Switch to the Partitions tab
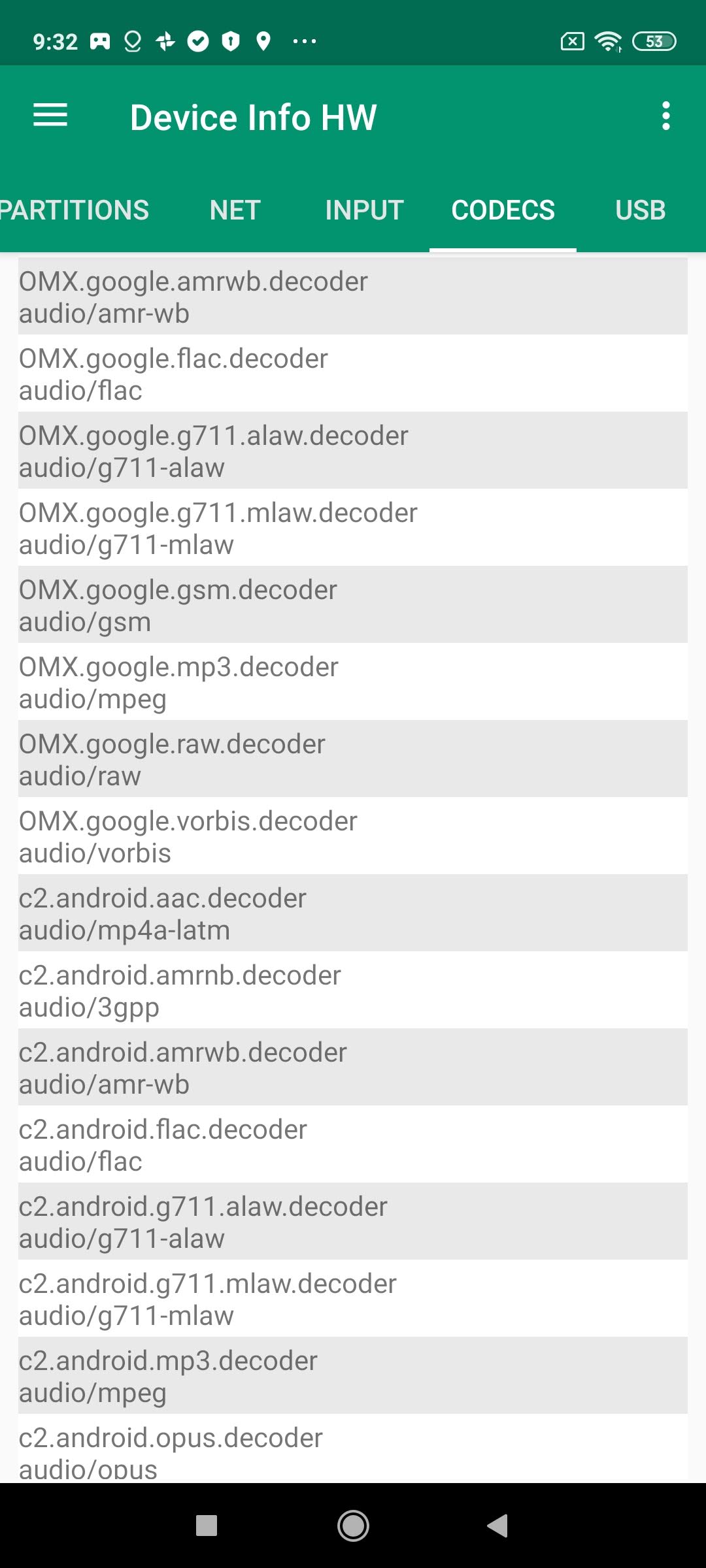 pos(75,210)
